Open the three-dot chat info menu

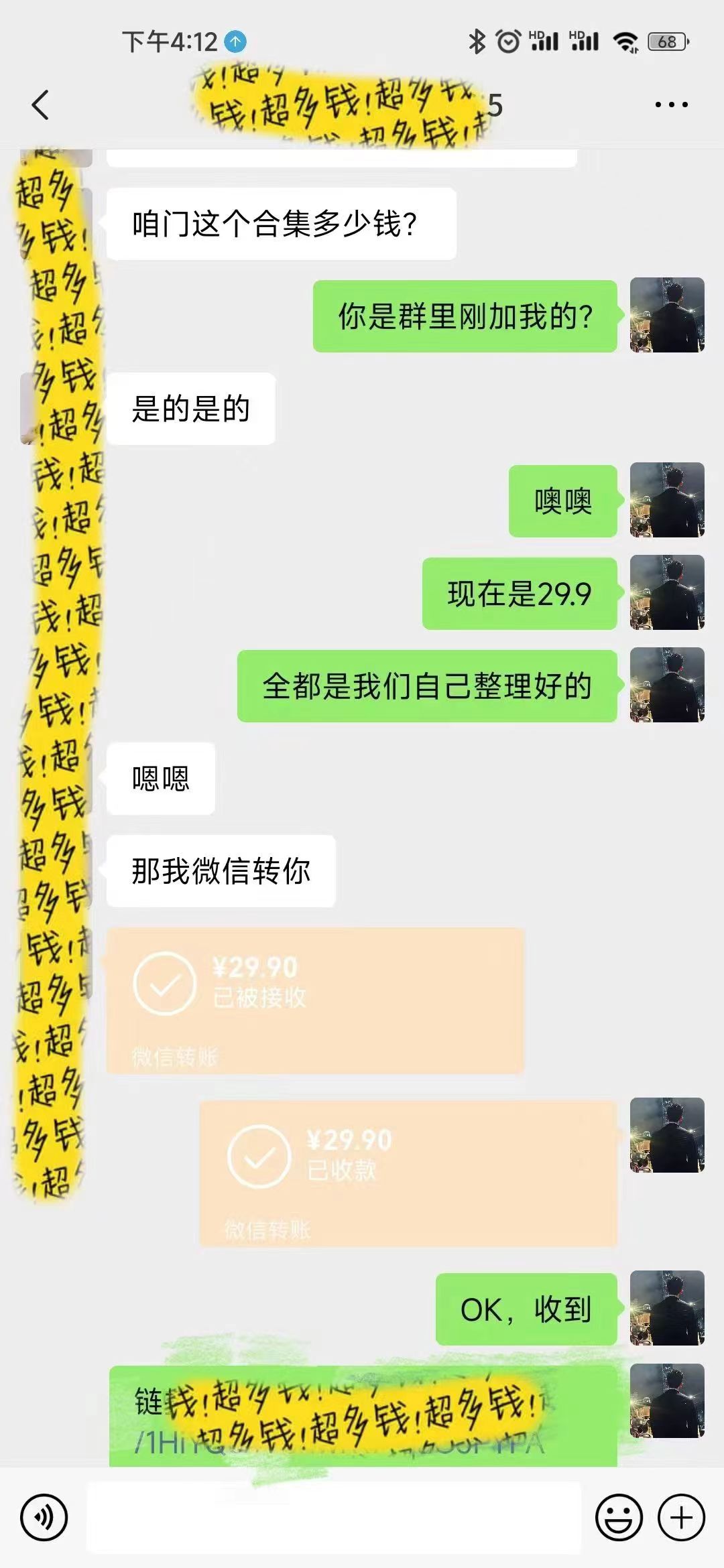pyautogui.click(x=671, y=105)
